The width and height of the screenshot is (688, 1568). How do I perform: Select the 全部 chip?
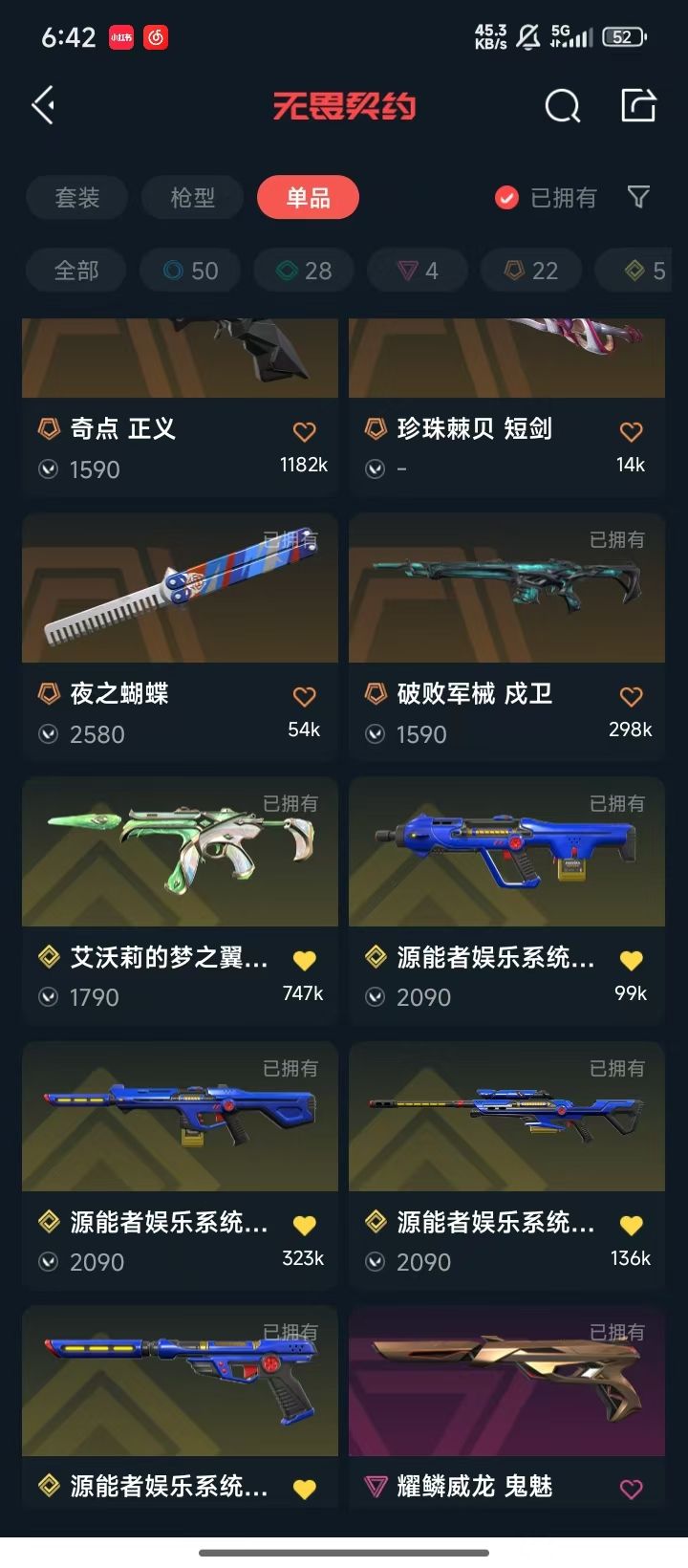(x=76, y=271)
